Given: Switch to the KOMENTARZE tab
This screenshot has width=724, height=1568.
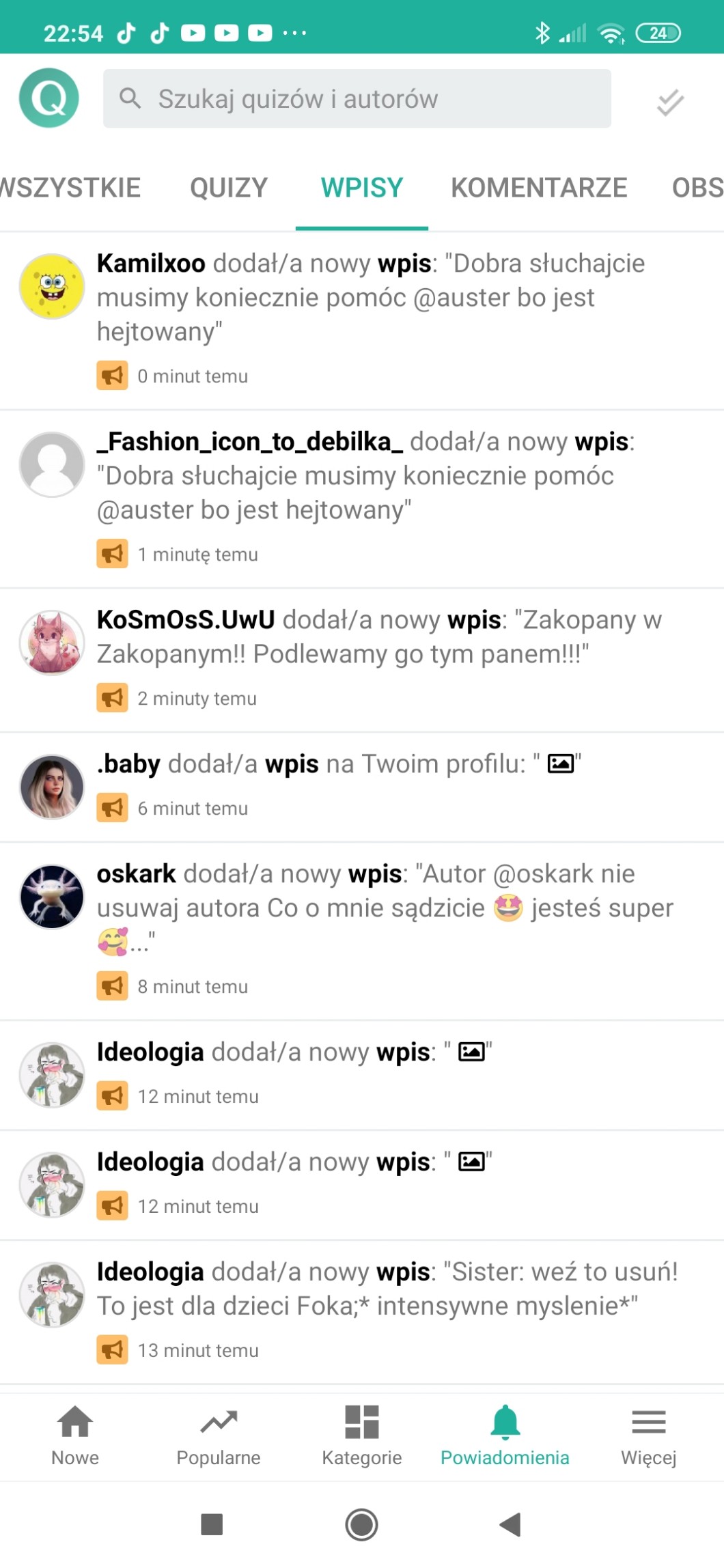Looking at the screenshot, I should coord(538,188).
